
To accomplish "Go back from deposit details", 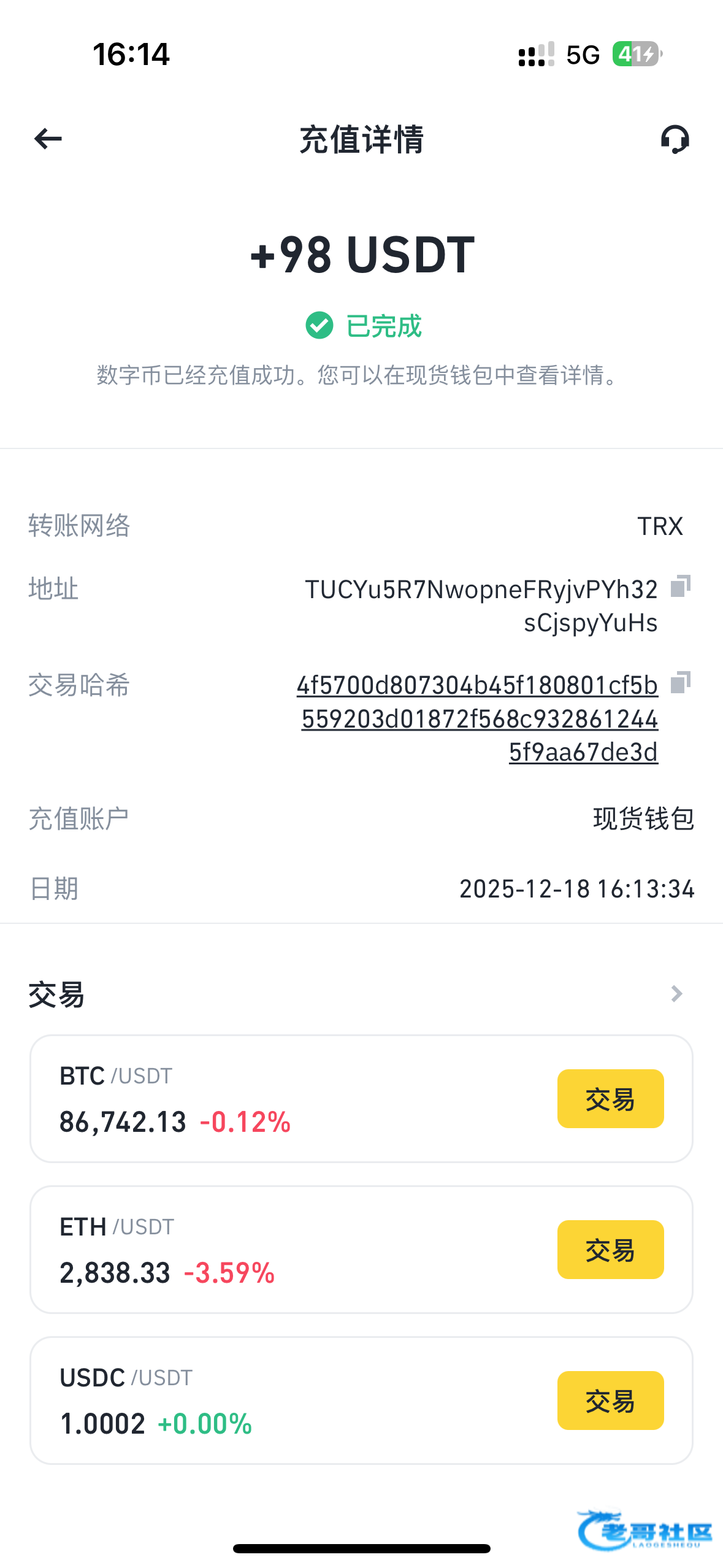I will pyautogui.click(x=48, y=139).
